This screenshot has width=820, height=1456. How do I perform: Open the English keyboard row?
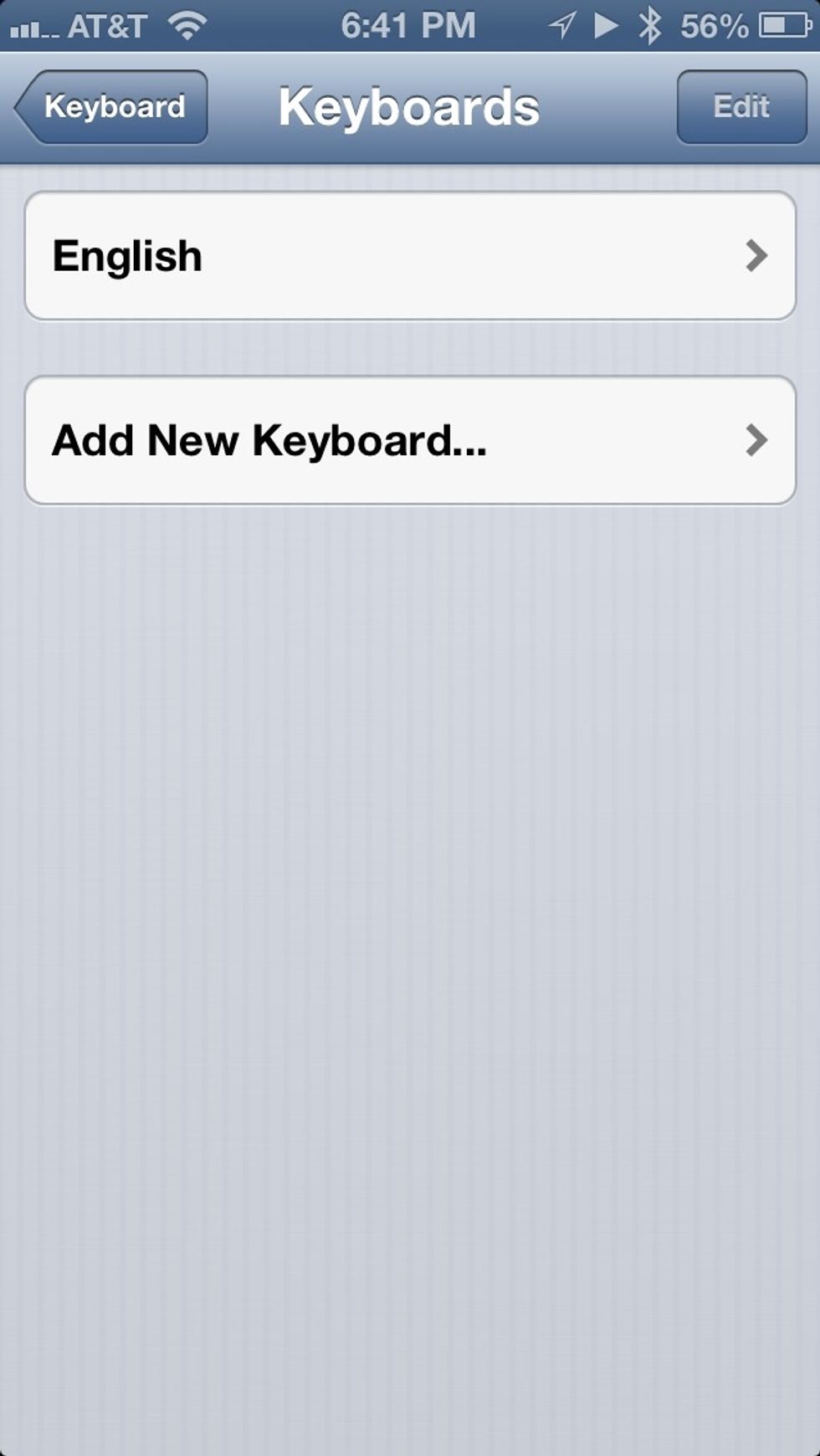click(x=410, y=256)
